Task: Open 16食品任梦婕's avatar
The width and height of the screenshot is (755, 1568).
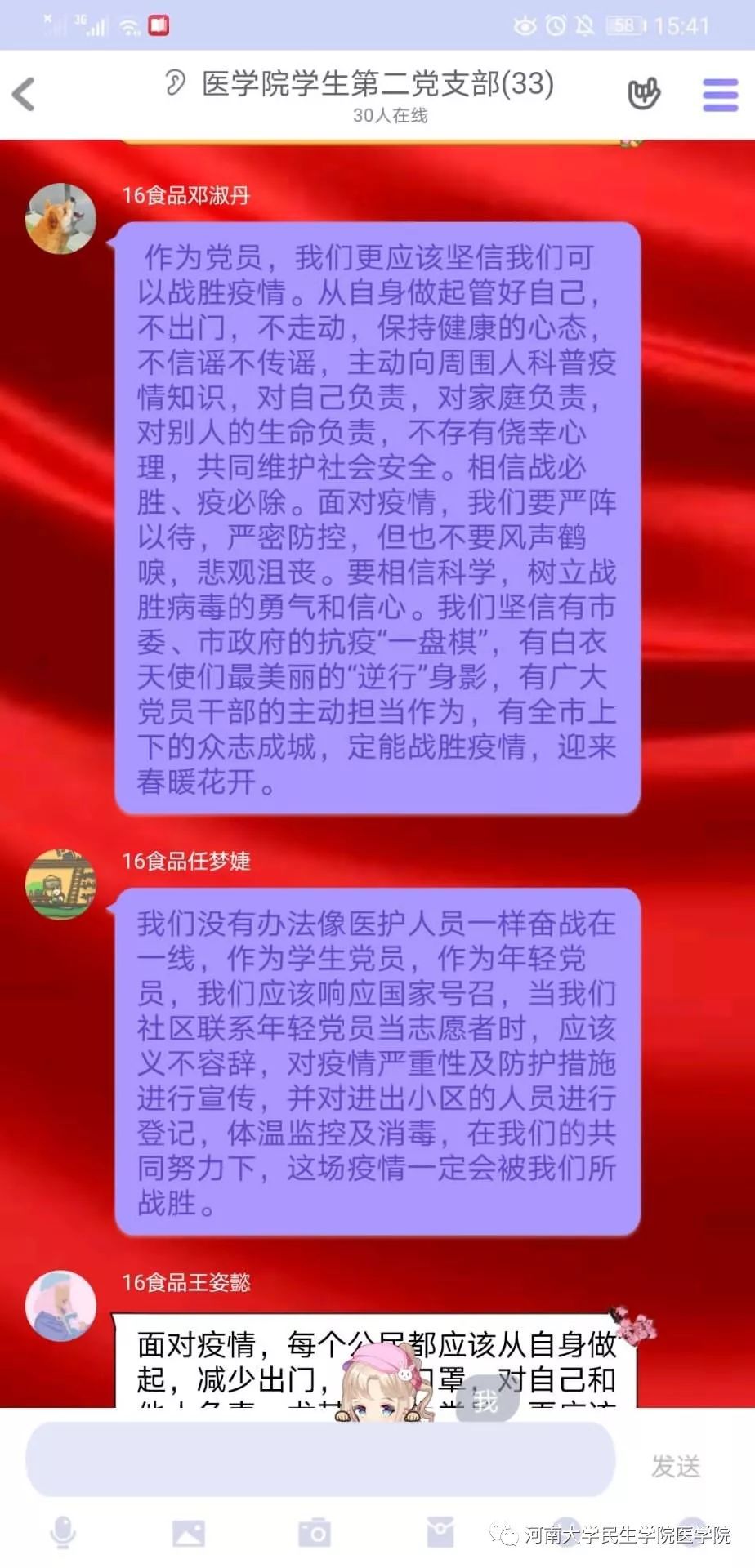Action: tap(61, 884)
